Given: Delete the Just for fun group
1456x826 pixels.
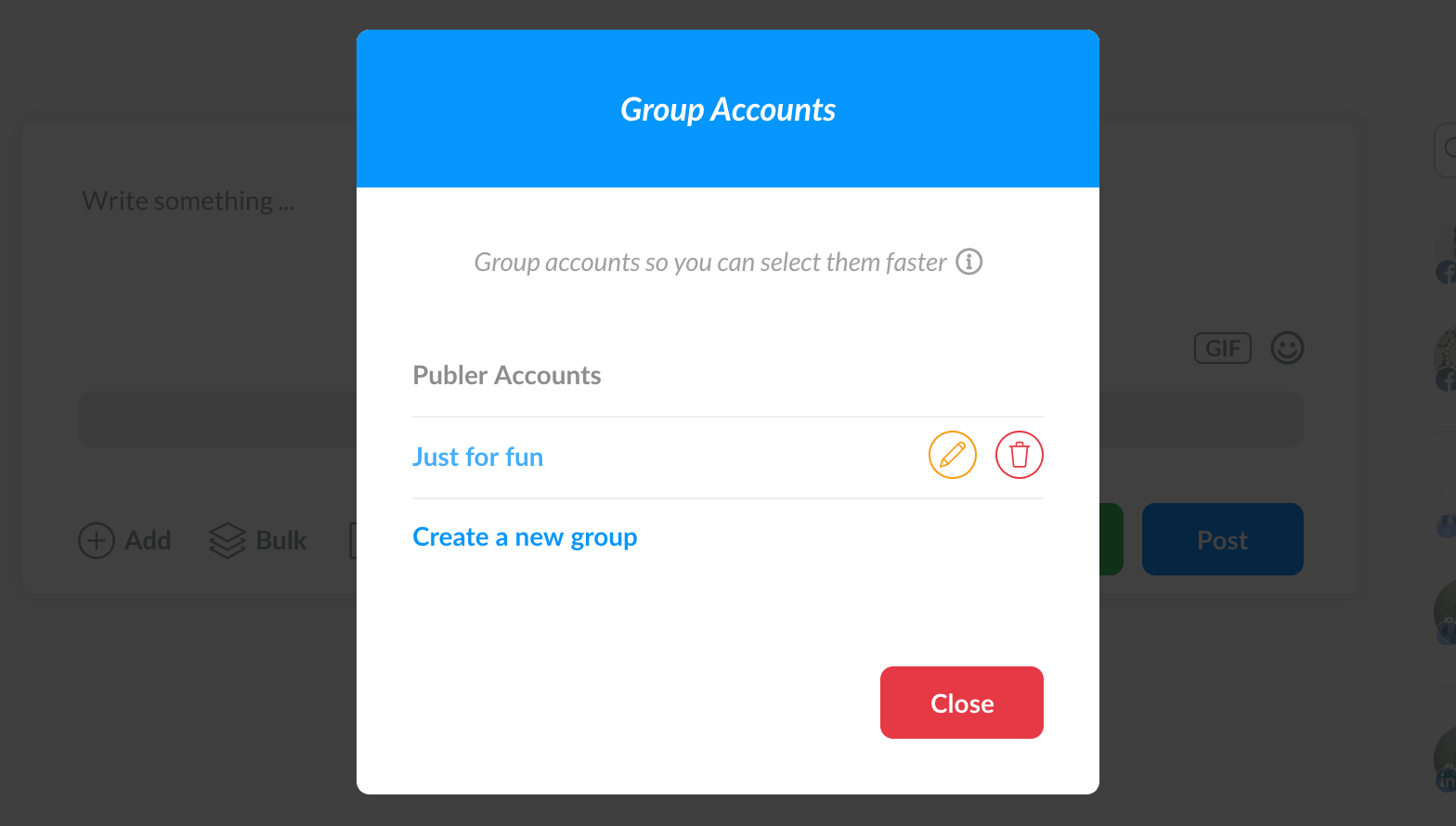Looking at the screenshot, I should (1019, 456).
